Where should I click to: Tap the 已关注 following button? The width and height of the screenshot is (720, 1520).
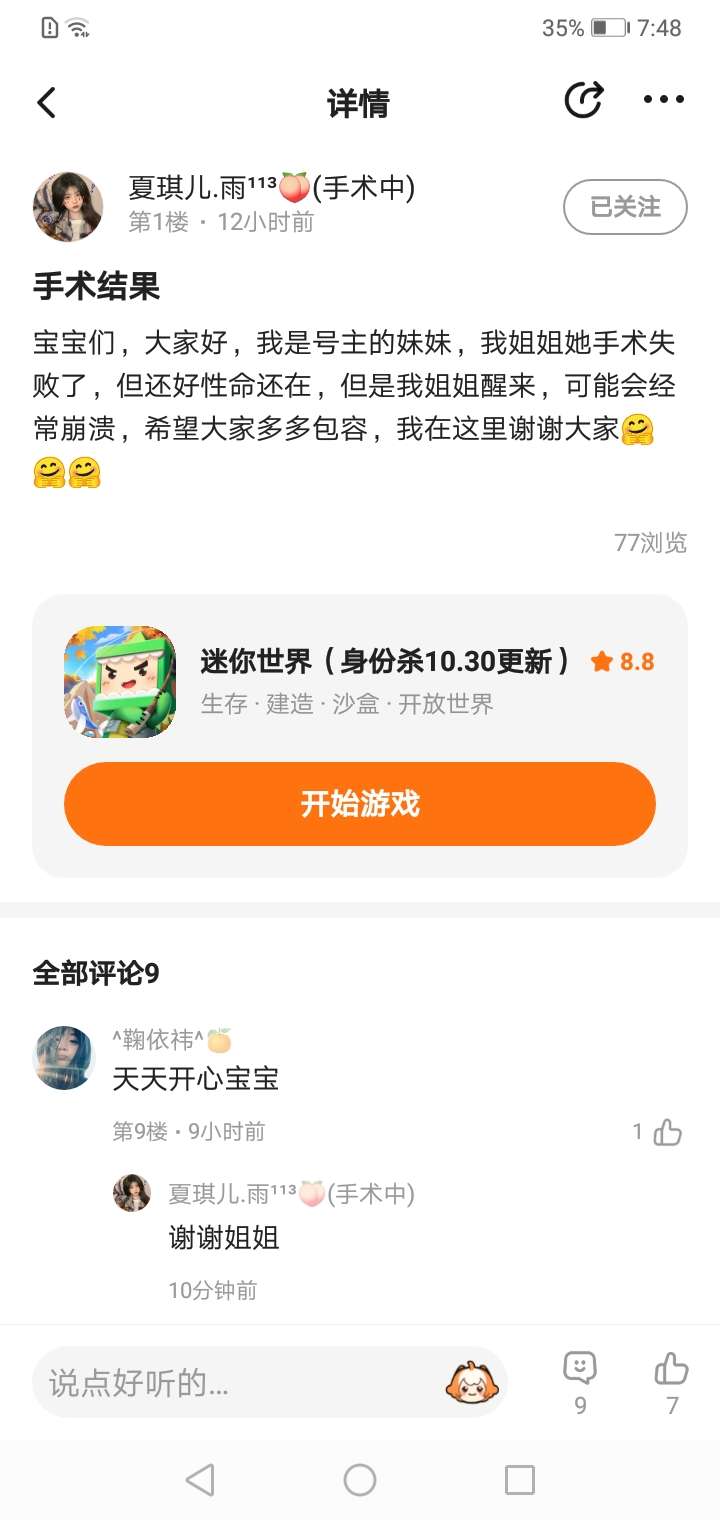point(625,207)
